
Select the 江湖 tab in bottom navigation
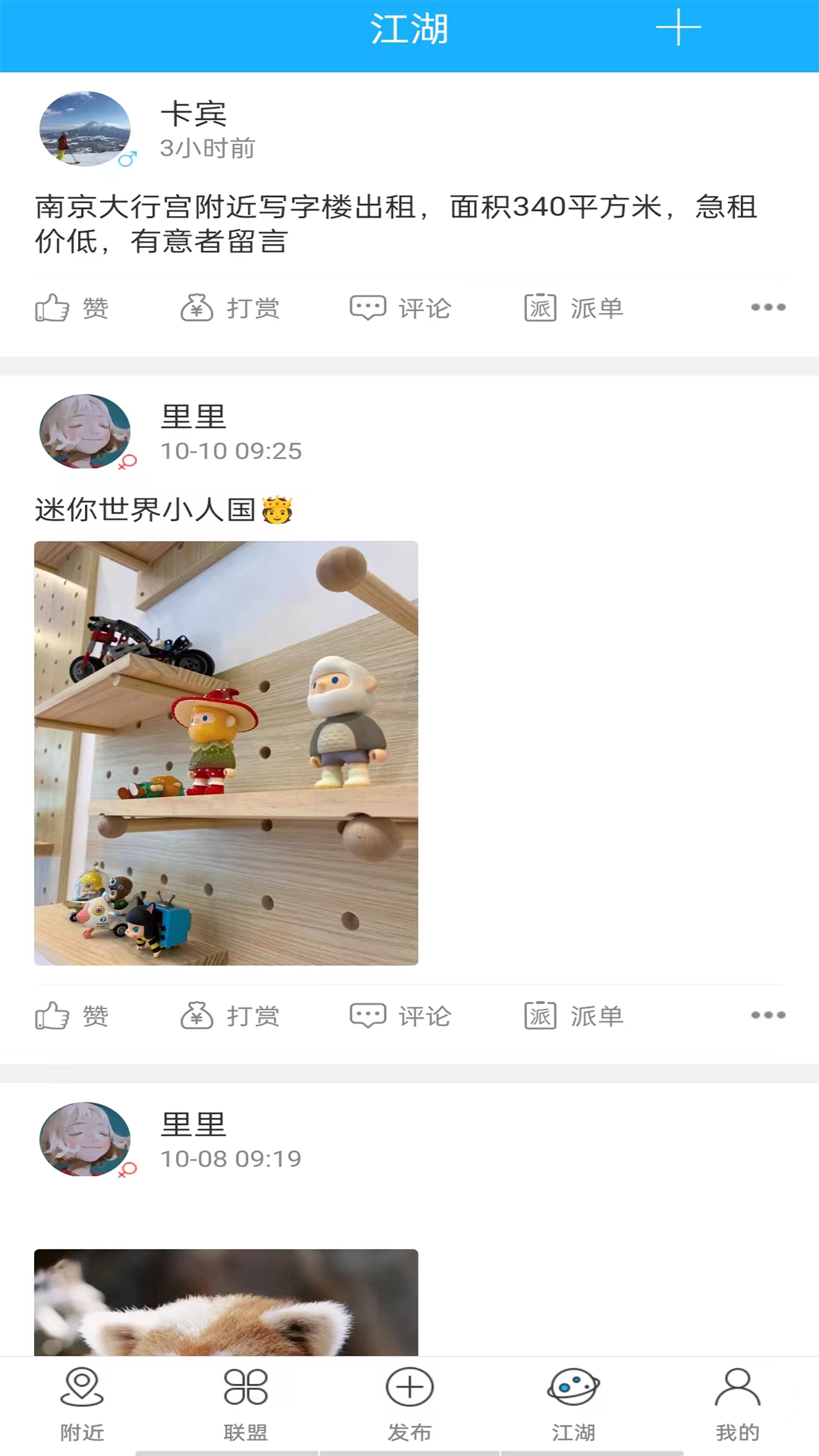click(573, 1404)
